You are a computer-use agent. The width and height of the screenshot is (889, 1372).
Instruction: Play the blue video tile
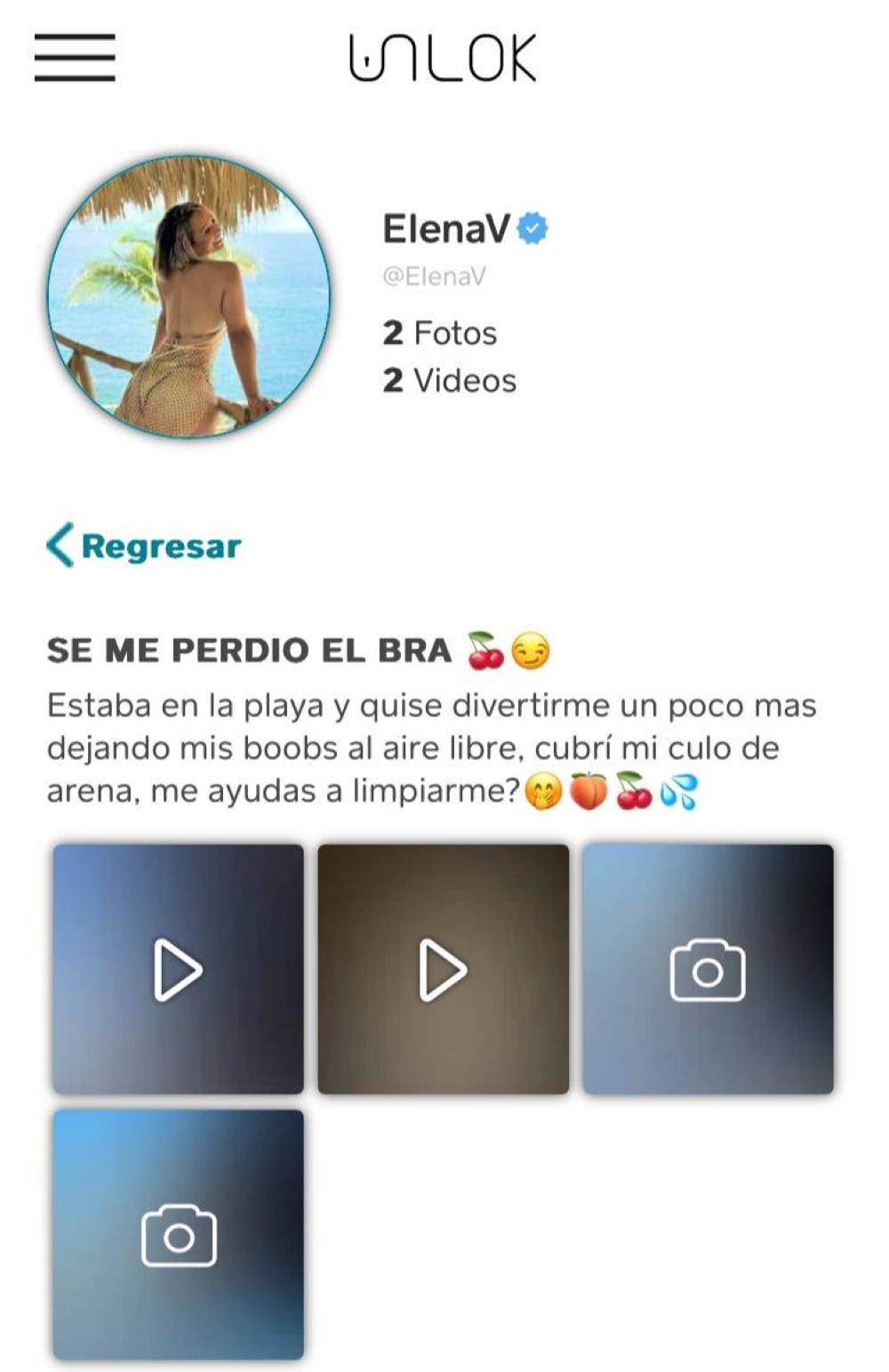click(x=178, y=969)
